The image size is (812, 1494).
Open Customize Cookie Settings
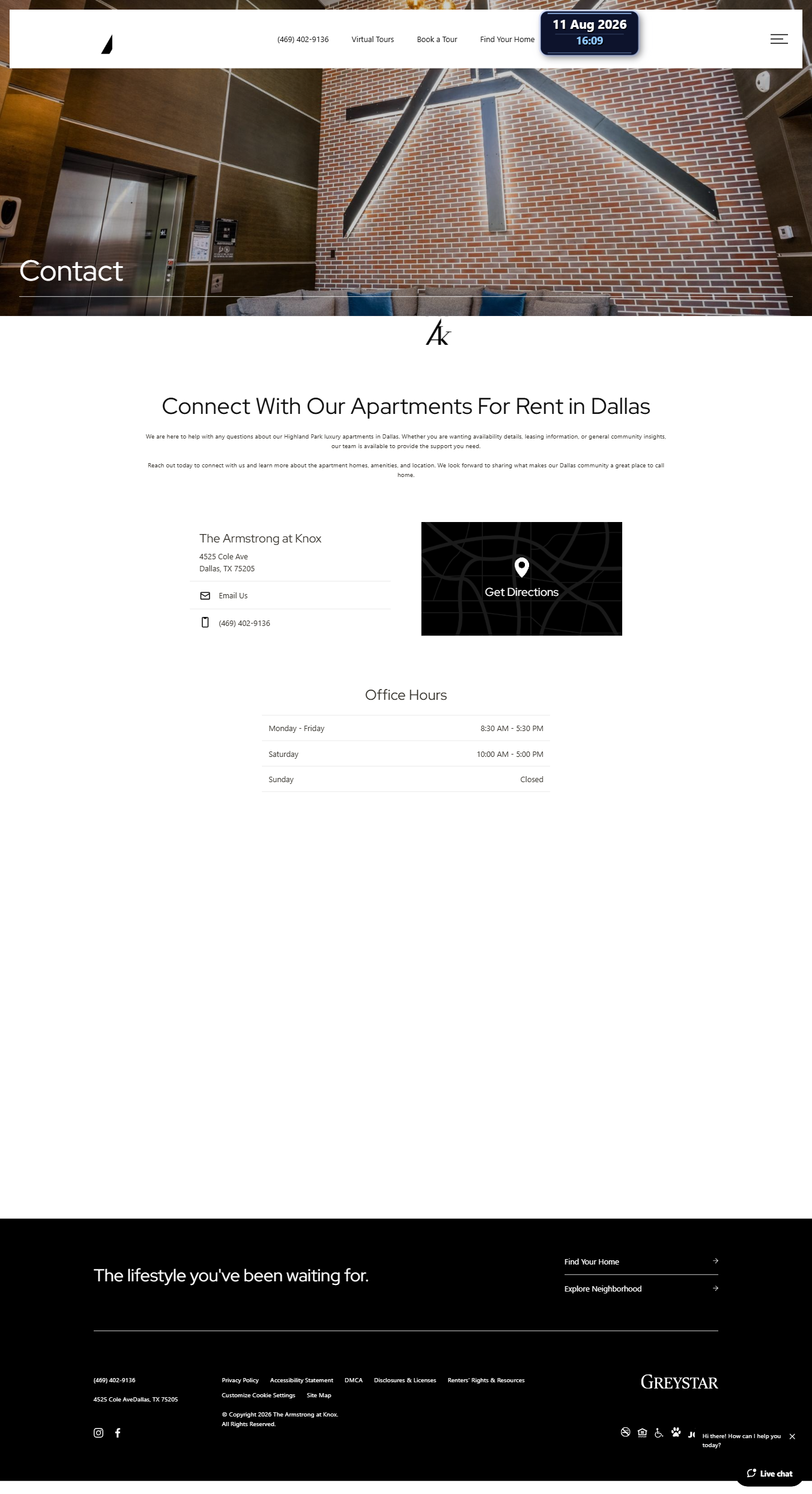pos(258,1395)
